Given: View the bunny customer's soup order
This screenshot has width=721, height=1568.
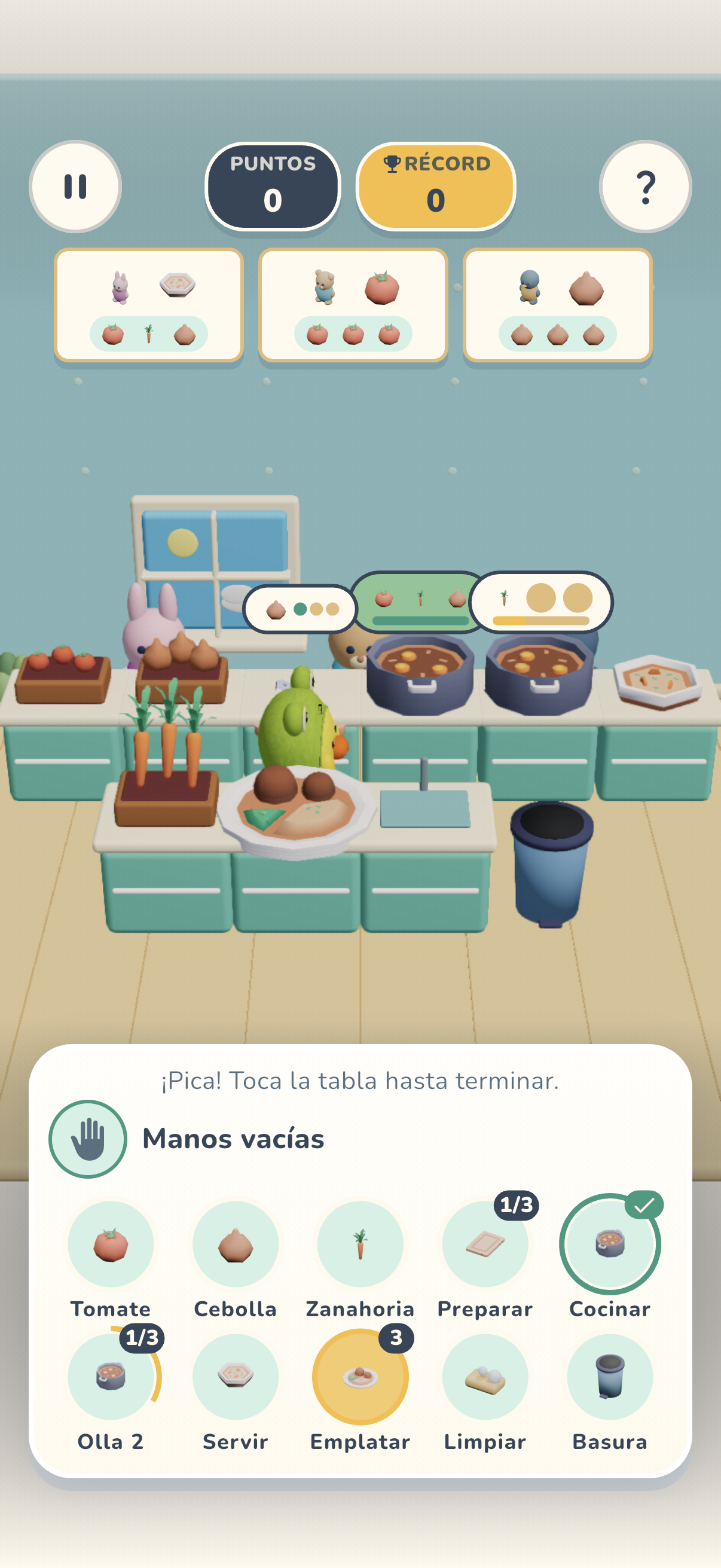Looking at the screenshot, I should (x=149, y=305).
